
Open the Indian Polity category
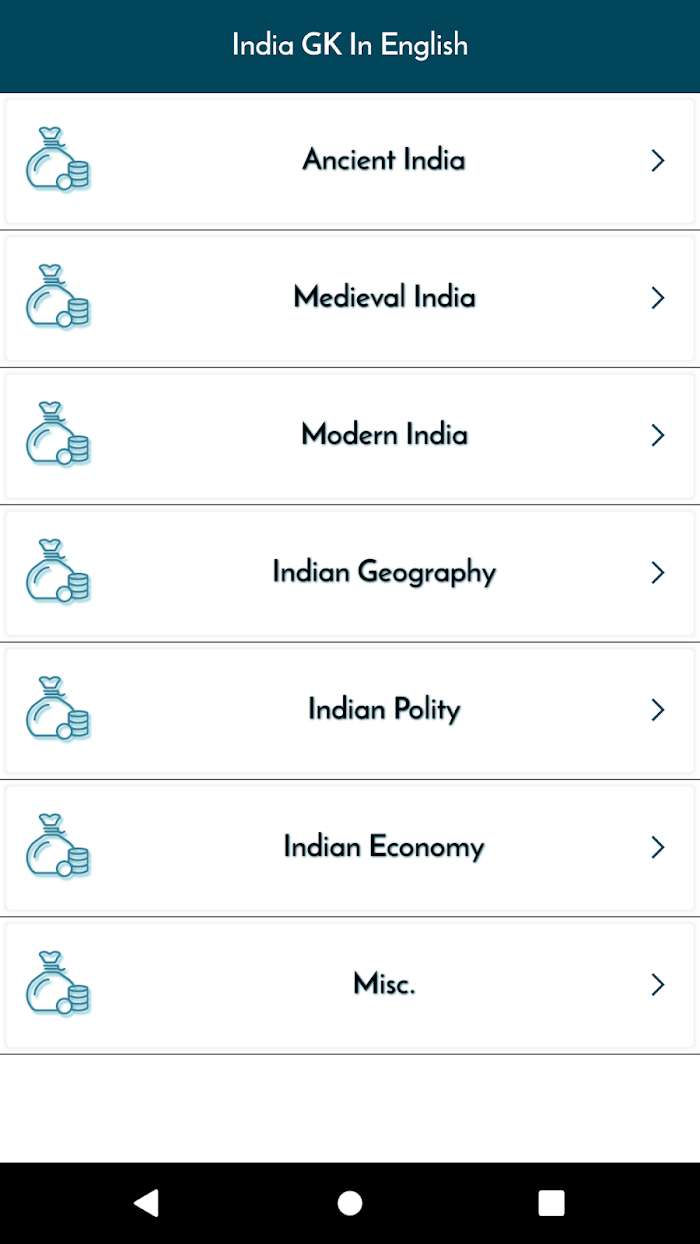pyautogui.click(x=350, y=710)
